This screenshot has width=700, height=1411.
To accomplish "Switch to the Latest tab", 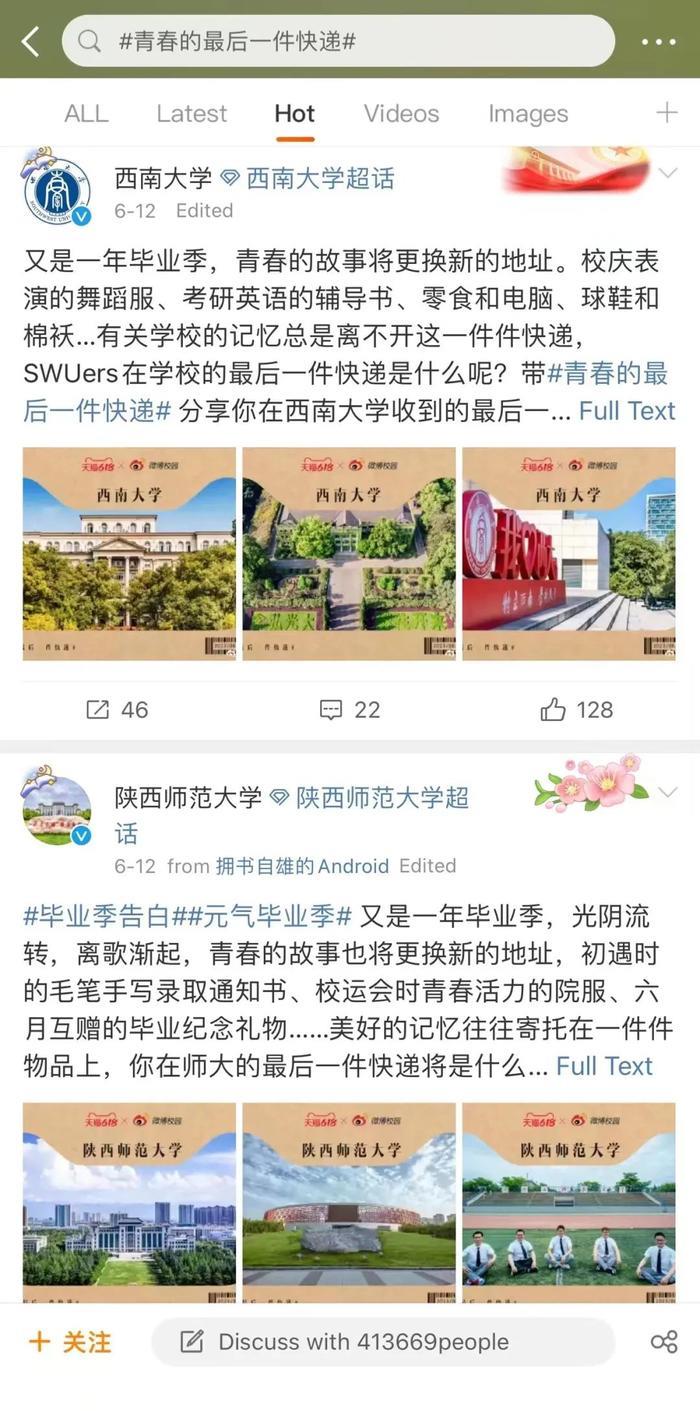I will [x=191, y=114].
